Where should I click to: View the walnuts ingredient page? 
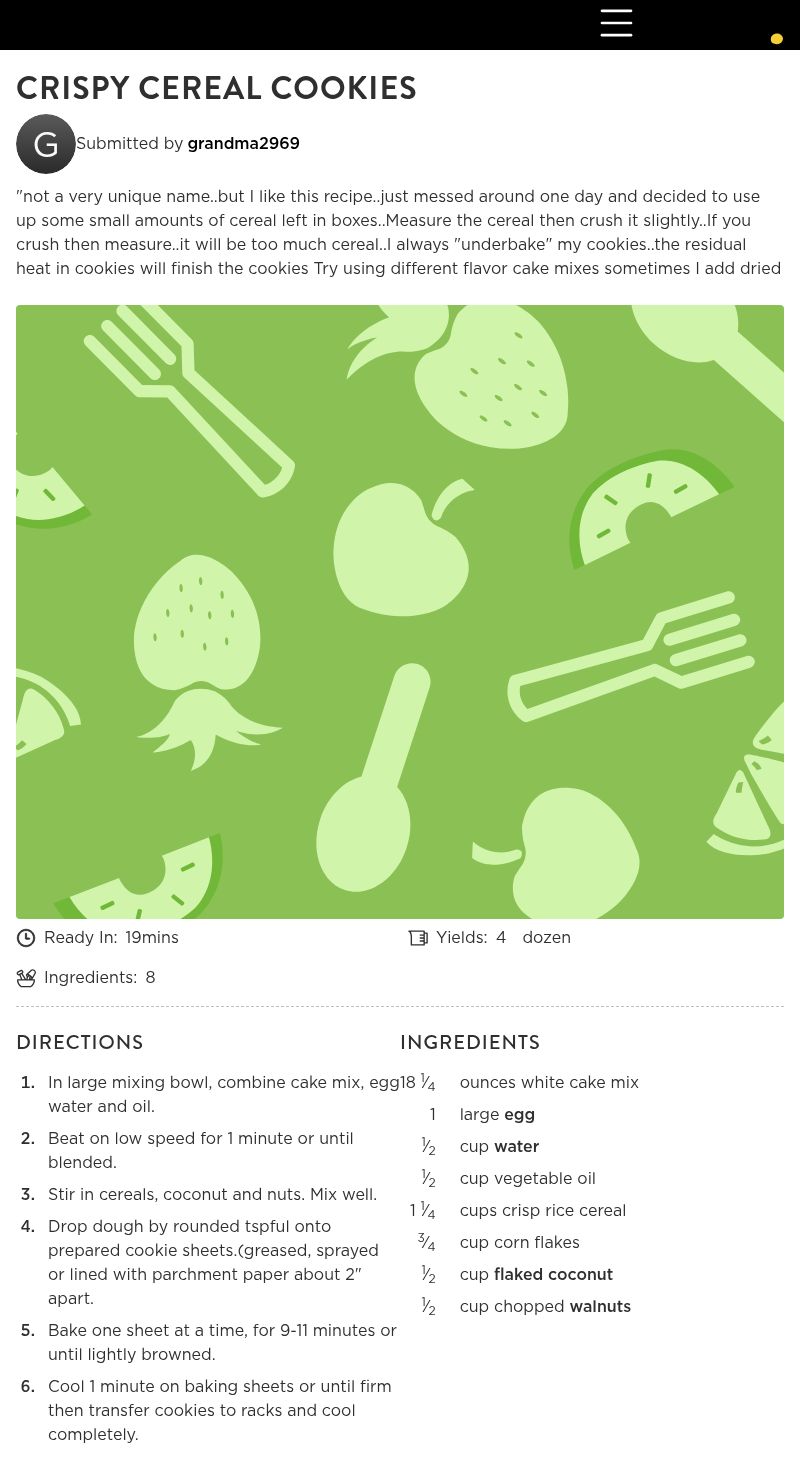pyautogui.click(x=600, y=1307)
